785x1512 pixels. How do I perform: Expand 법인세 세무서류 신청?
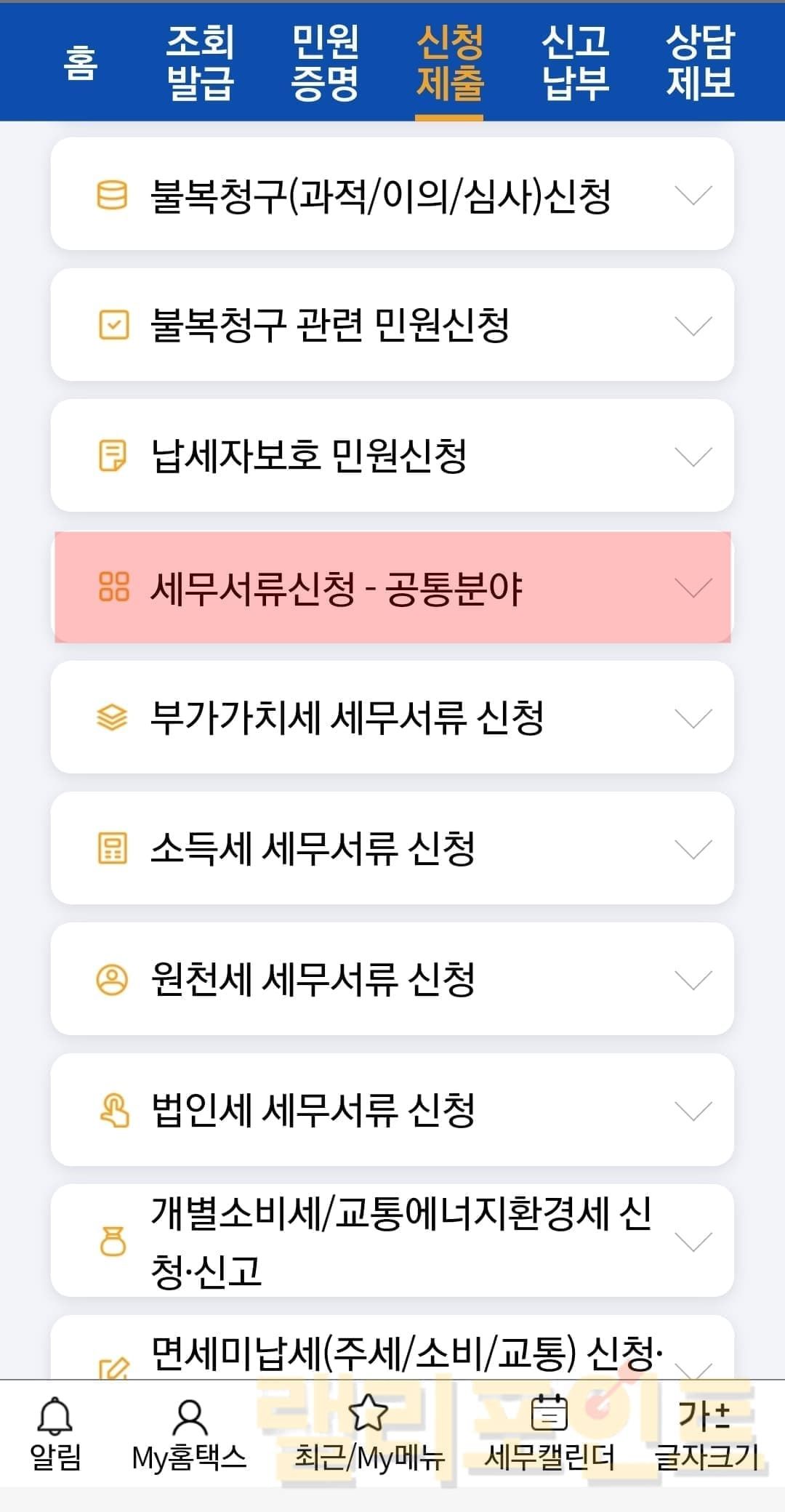pyautogui.click(x=392, y=1110)
